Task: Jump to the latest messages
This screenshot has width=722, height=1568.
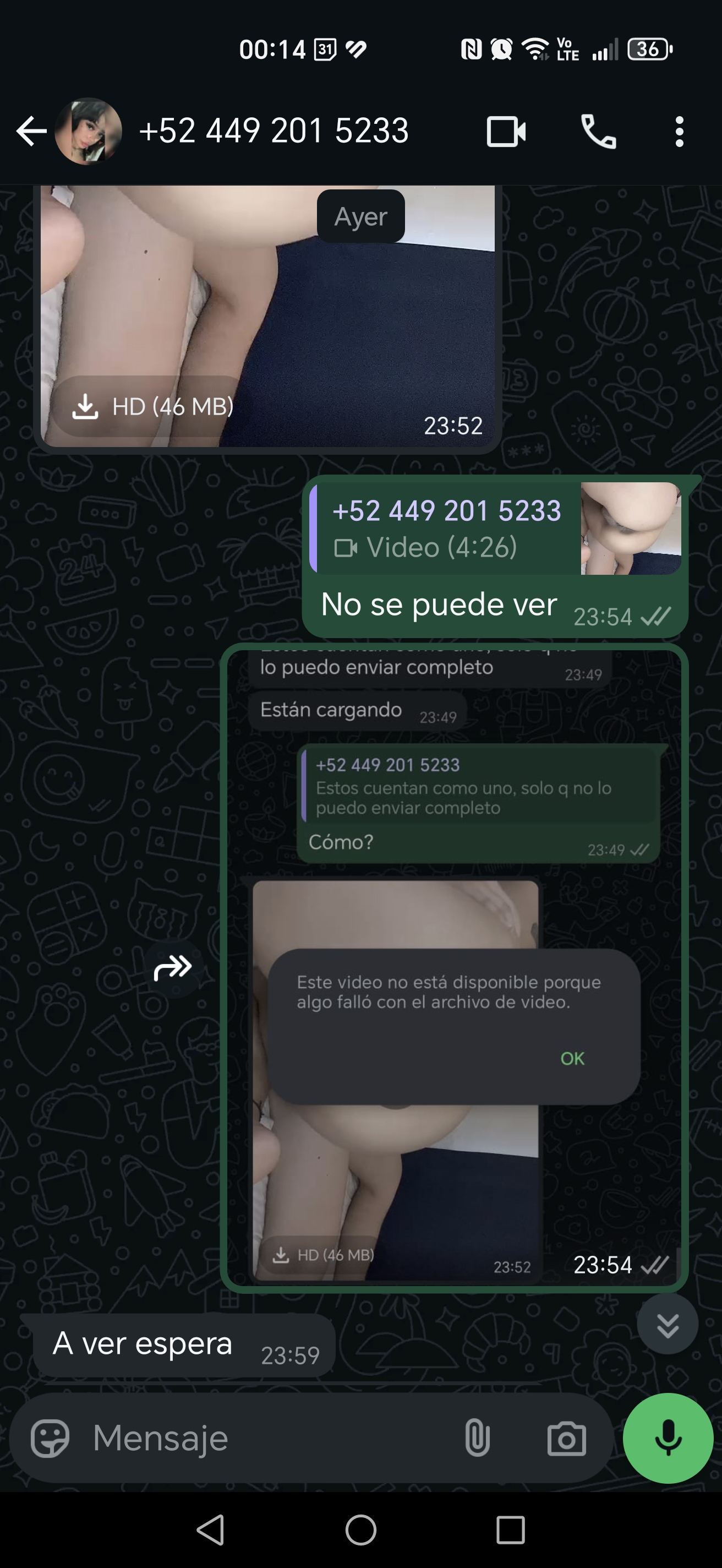Action: point(668,1324)
